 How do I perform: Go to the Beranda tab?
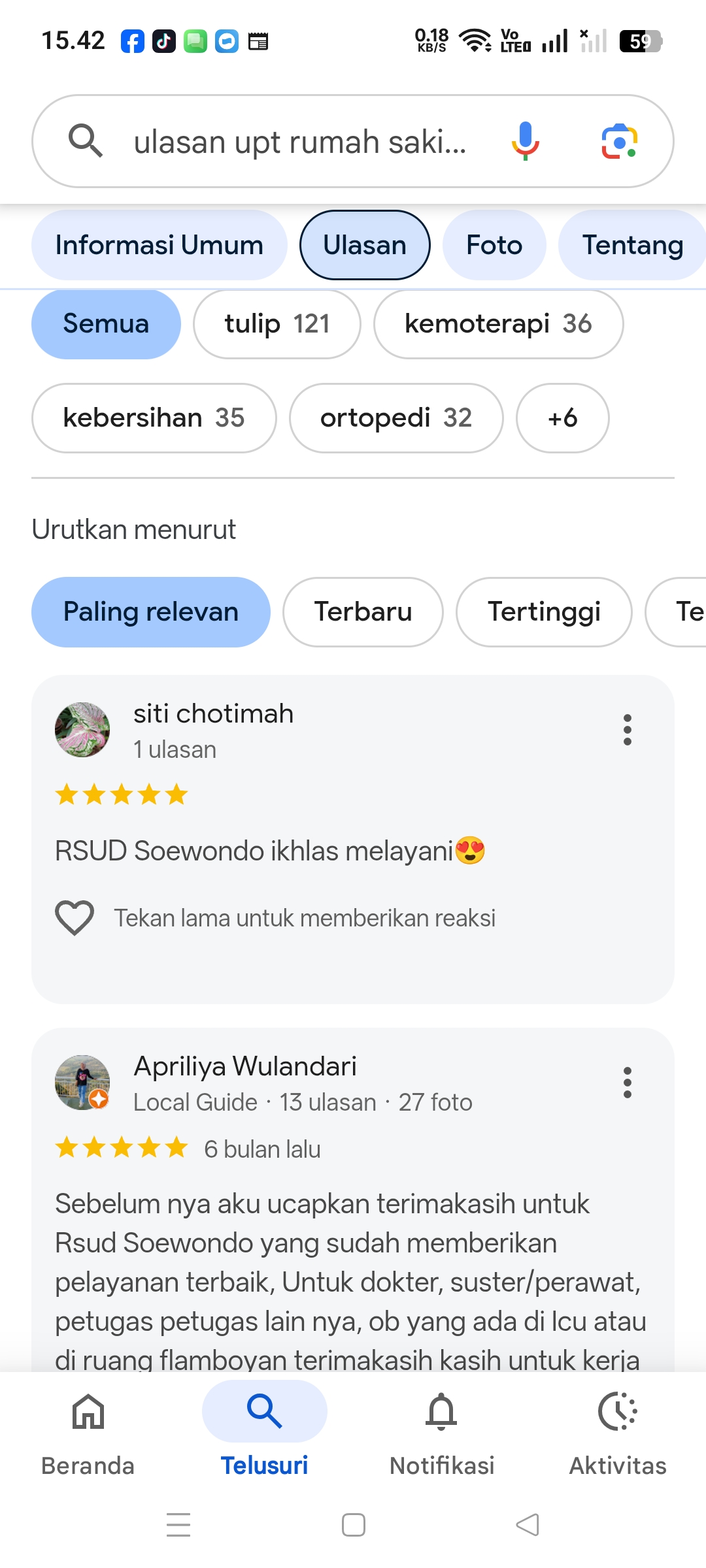point(88,1429)
